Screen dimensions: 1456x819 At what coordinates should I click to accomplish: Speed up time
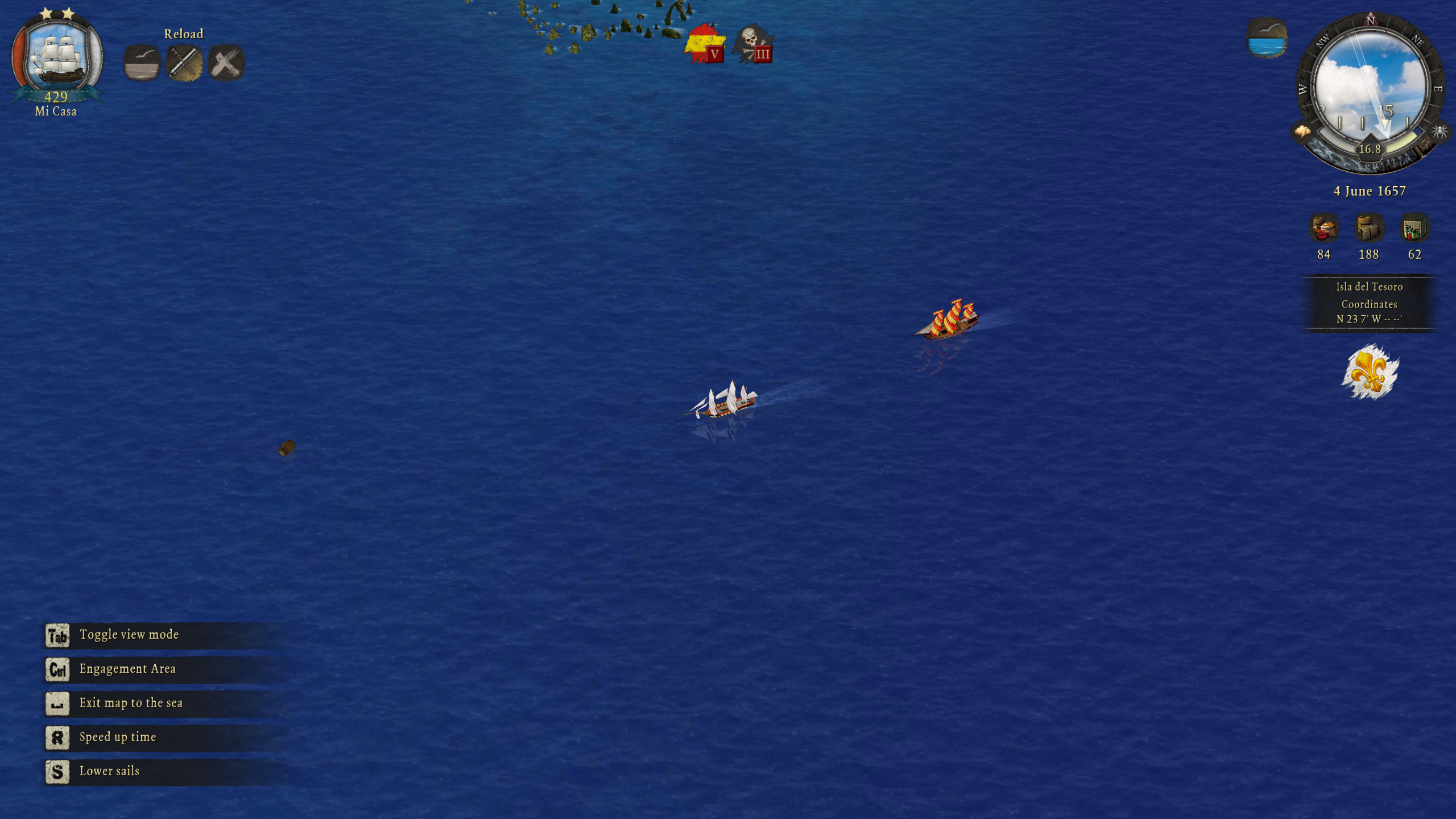click(117, 737)
